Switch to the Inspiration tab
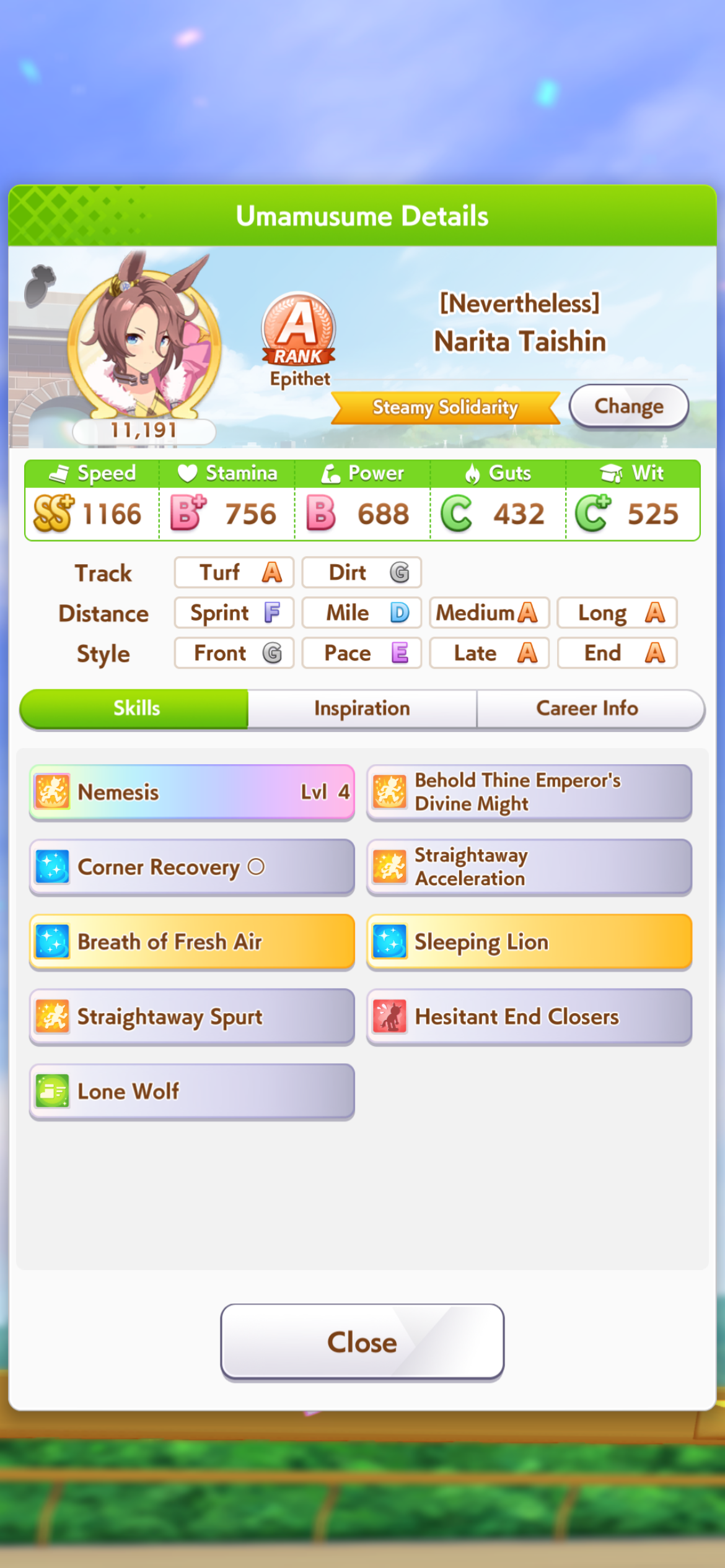This screenshot has width=725, height=1568. [362, 708]
